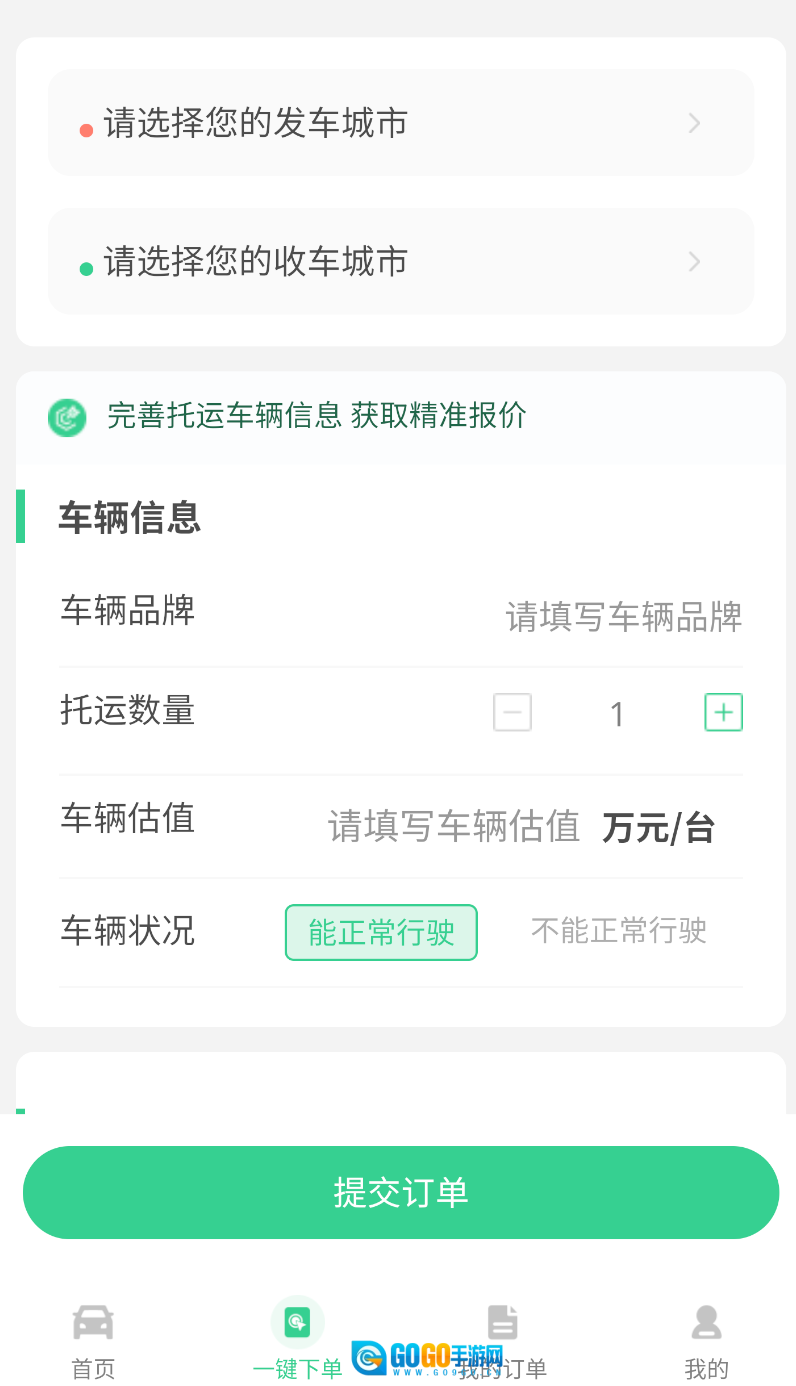Click the green quote icon beside 完善托运车辆信息

coord(67,417)
